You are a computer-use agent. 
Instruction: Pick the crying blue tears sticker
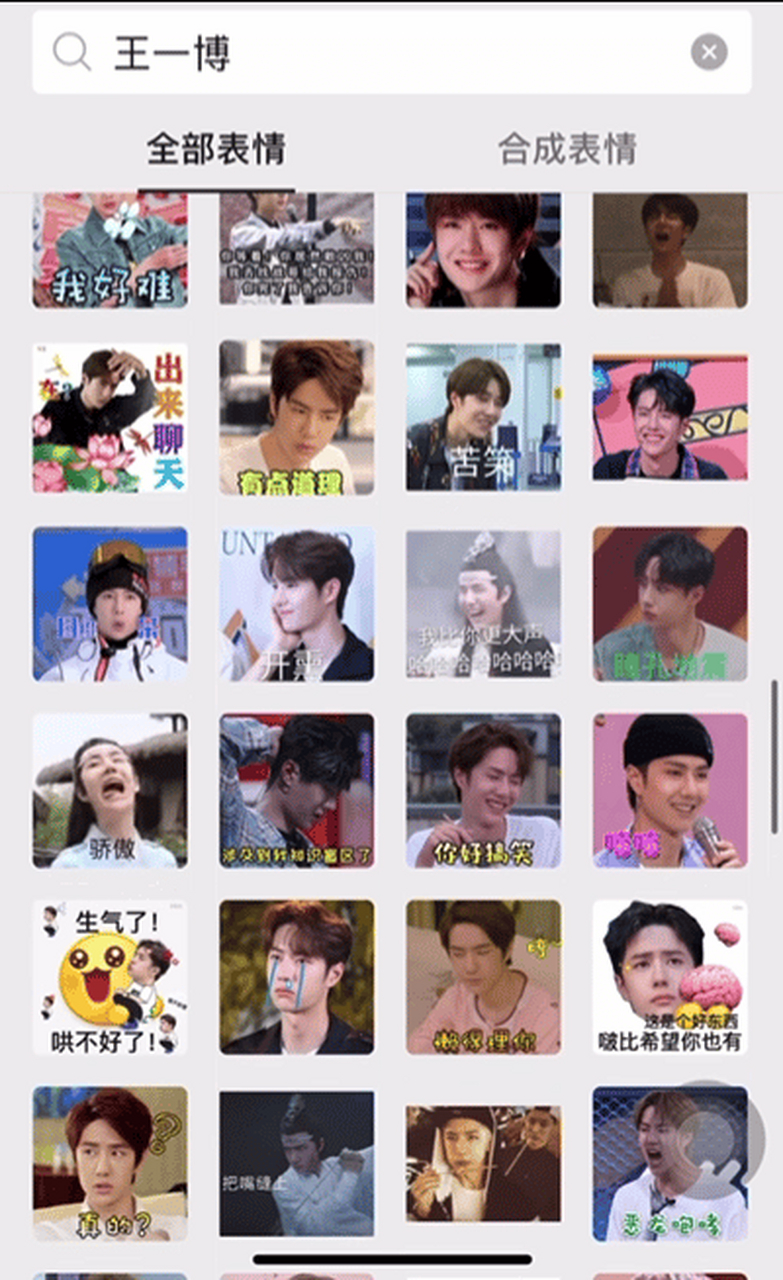click(297, 977)
